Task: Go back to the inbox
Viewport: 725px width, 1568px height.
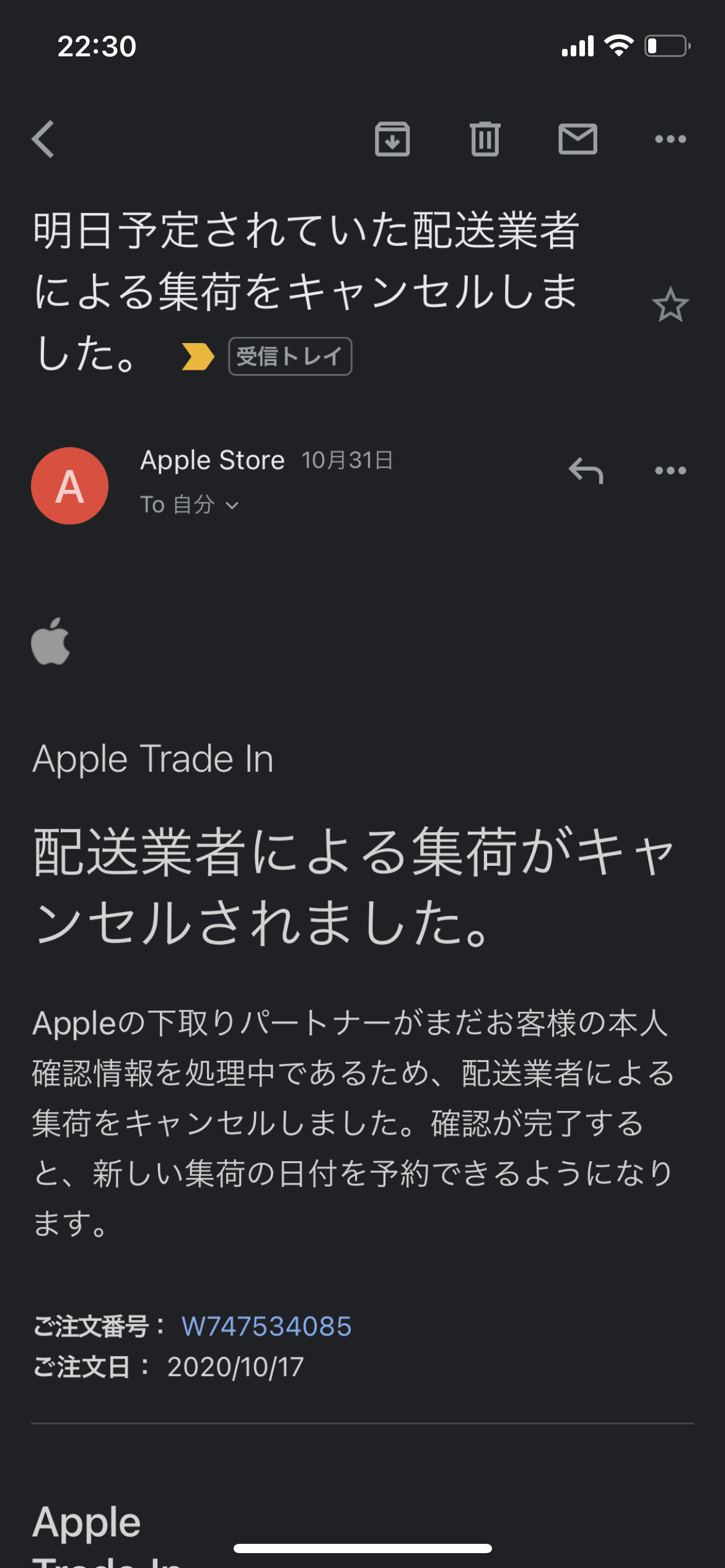Action: pos(43,139)
